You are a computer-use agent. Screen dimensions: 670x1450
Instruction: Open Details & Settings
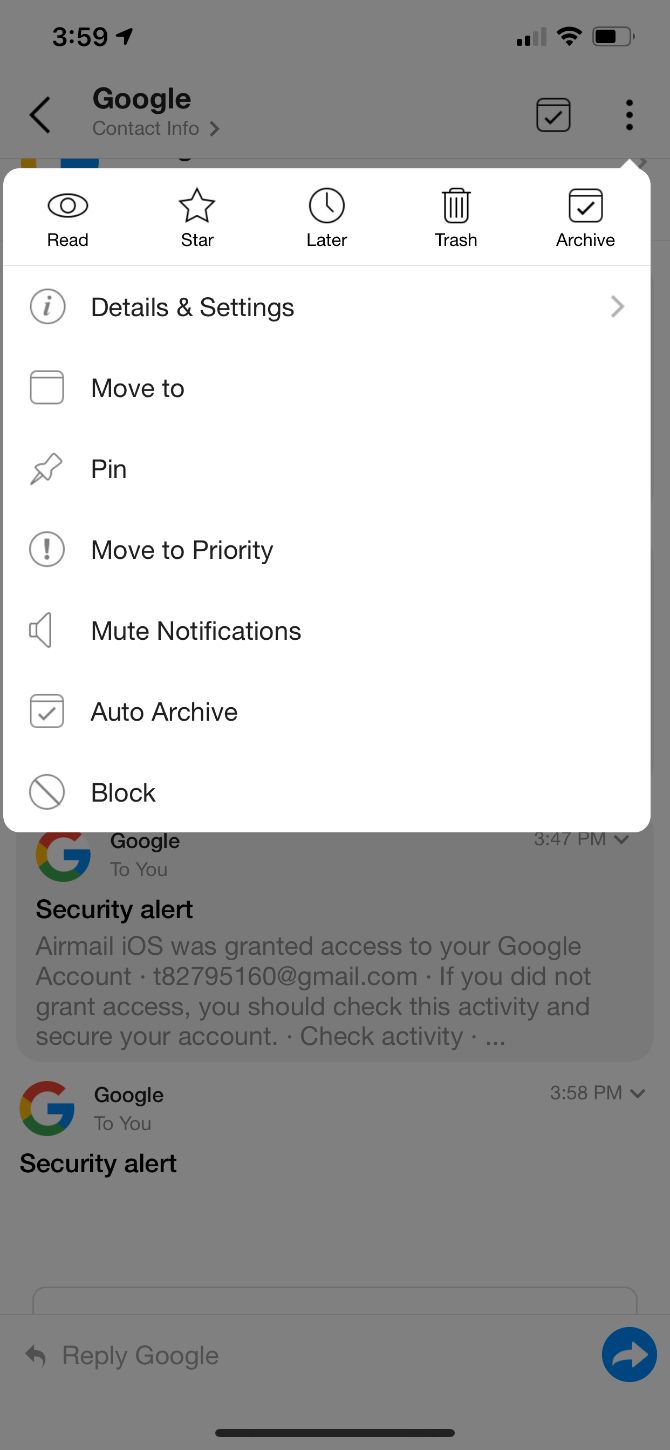[327, 307]
